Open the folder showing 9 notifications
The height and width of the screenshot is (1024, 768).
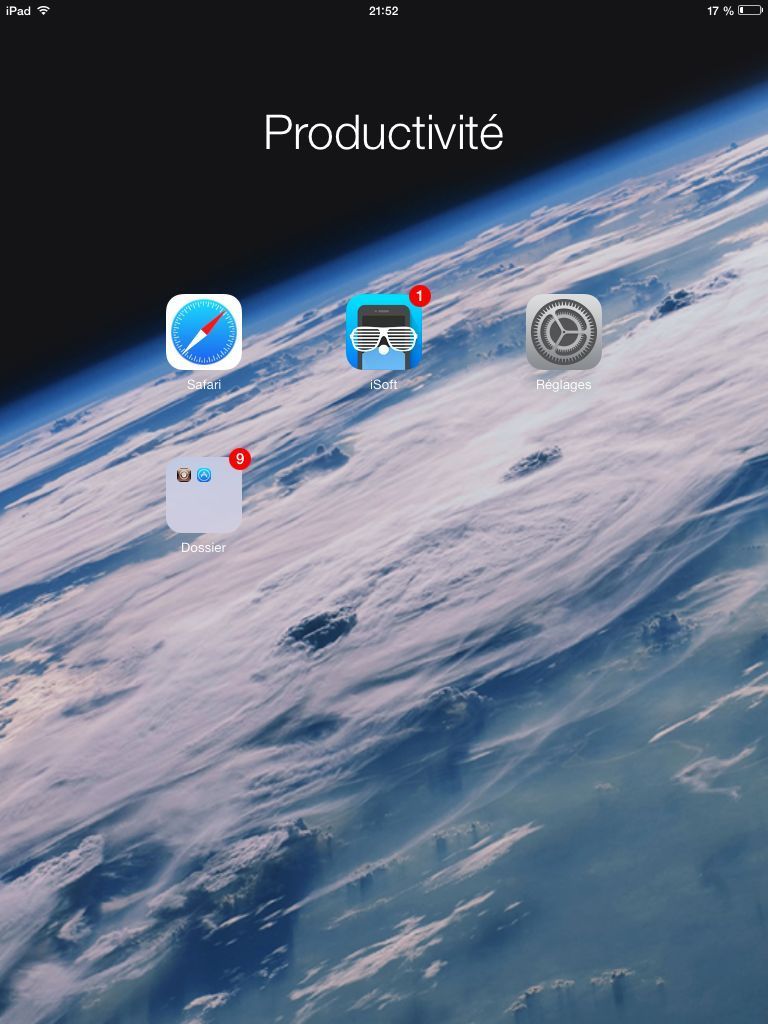(x=204, y=495)
